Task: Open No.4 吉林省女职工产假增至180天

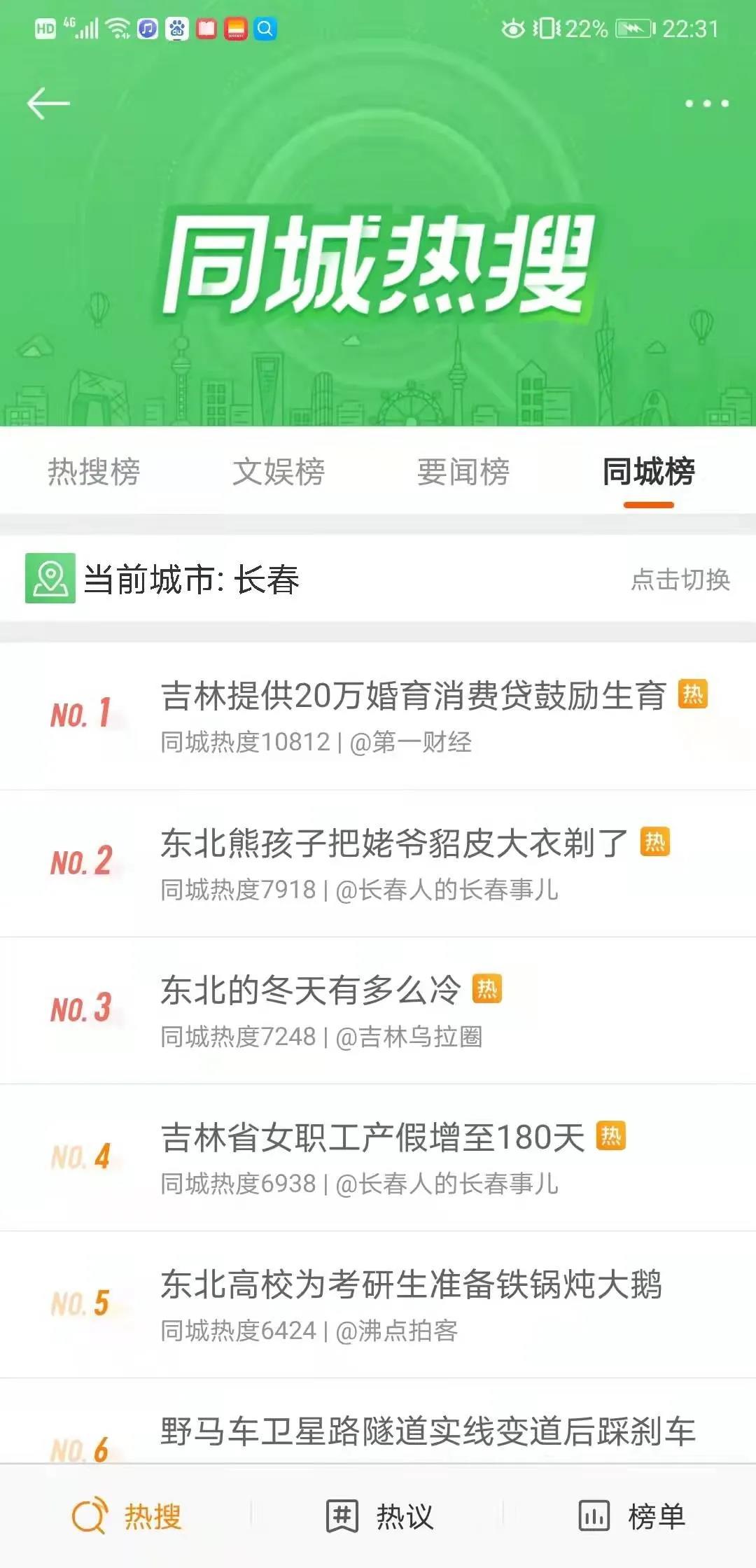Action: [372, 1137]
